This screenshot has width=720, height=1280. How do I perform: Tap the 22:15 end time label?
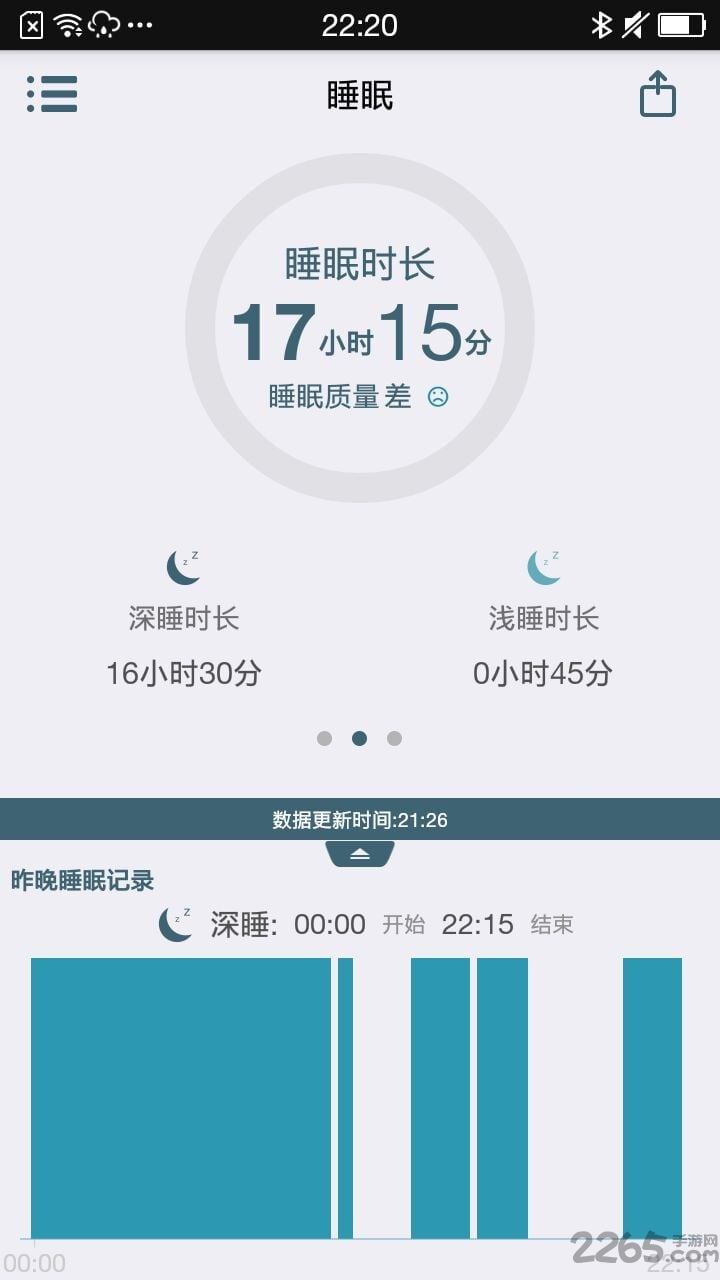pyautogui.click(x=478, y=924)
